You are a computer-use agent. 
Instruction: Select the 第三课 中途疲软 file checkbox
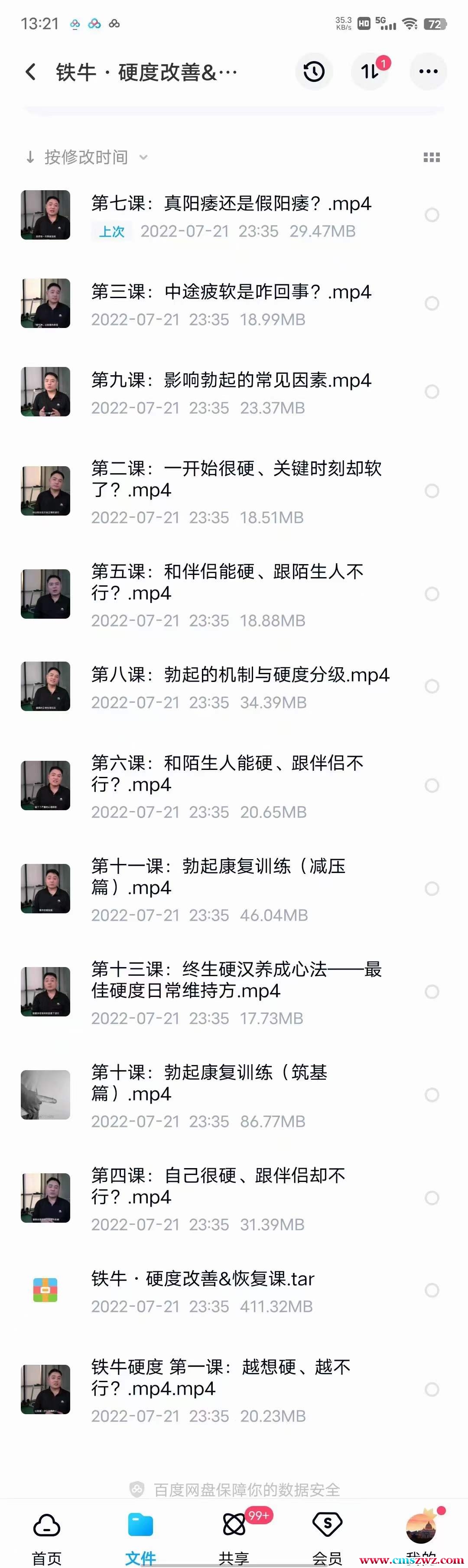tap(432, 303)
